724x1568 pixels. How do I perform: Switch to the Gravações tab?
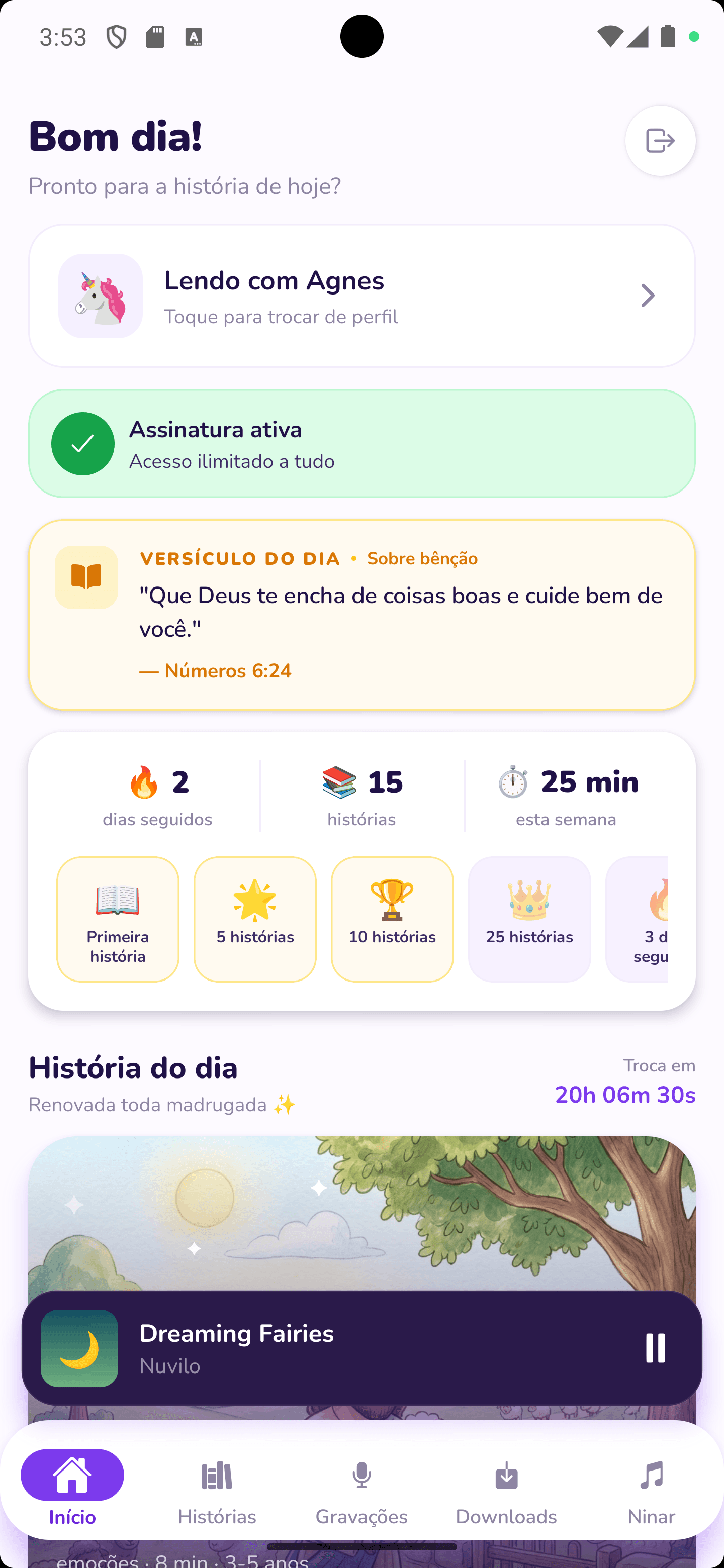(x=361, y=1487)
